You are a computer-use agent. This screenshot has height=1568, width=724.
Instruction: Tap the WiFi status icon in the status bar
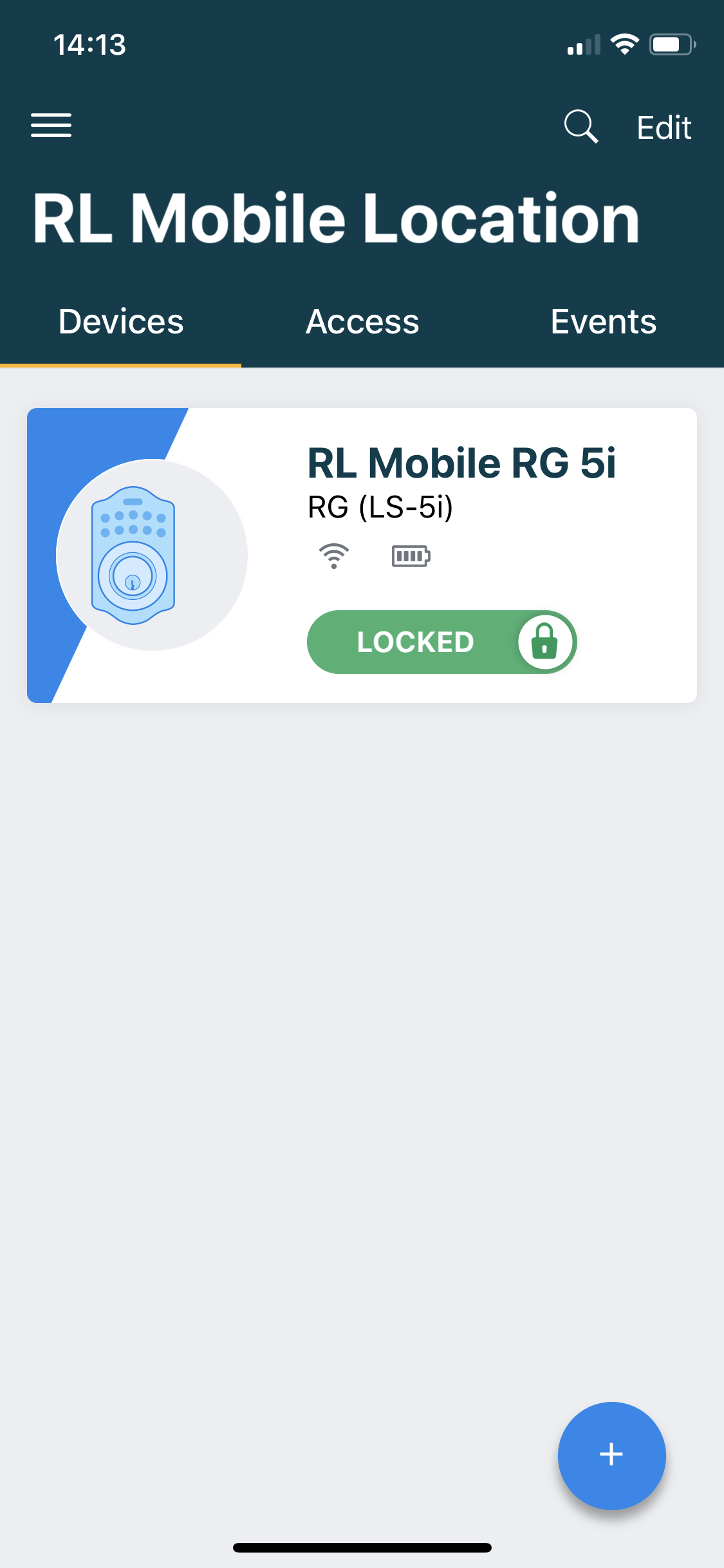click(623, 44)
